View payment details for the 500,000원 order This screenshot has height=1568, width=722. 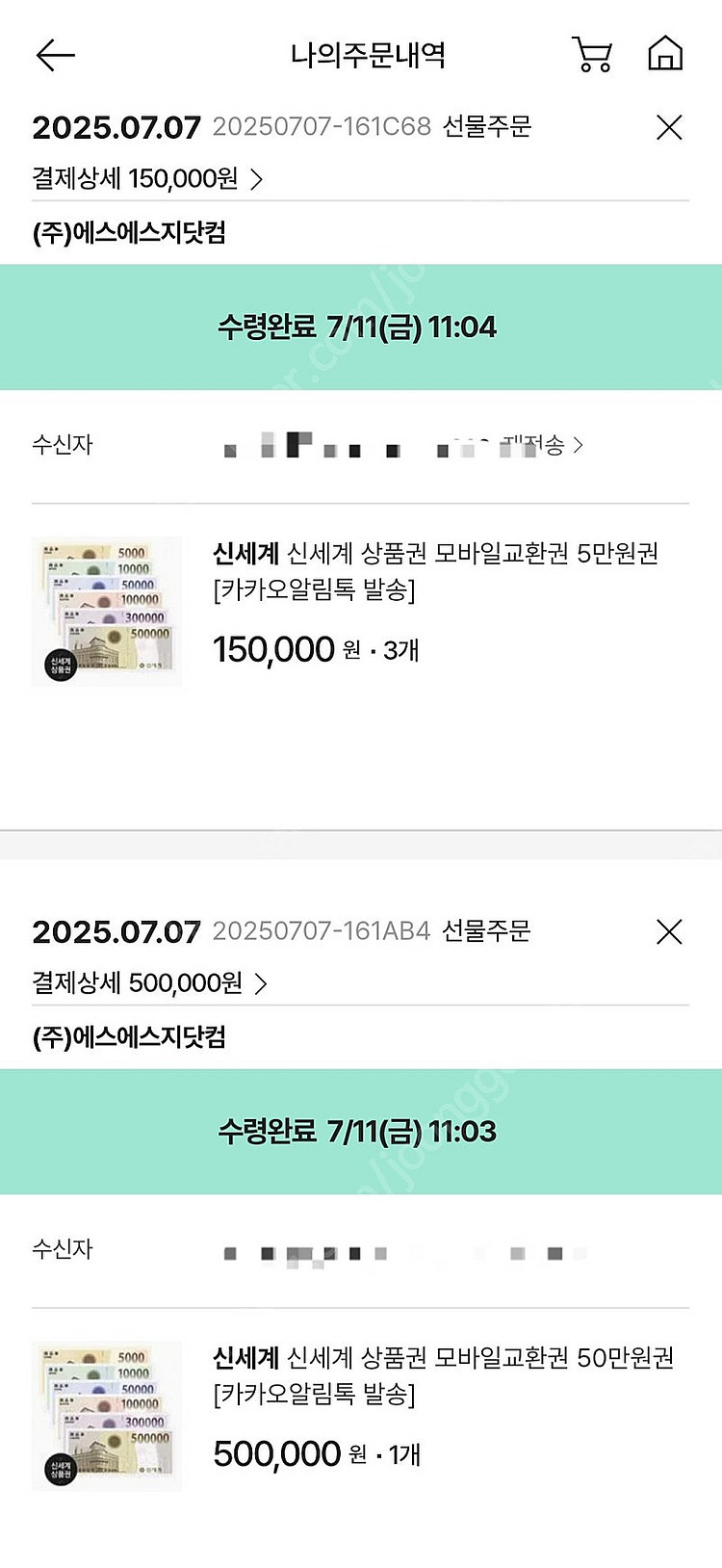tap(149, 983)
